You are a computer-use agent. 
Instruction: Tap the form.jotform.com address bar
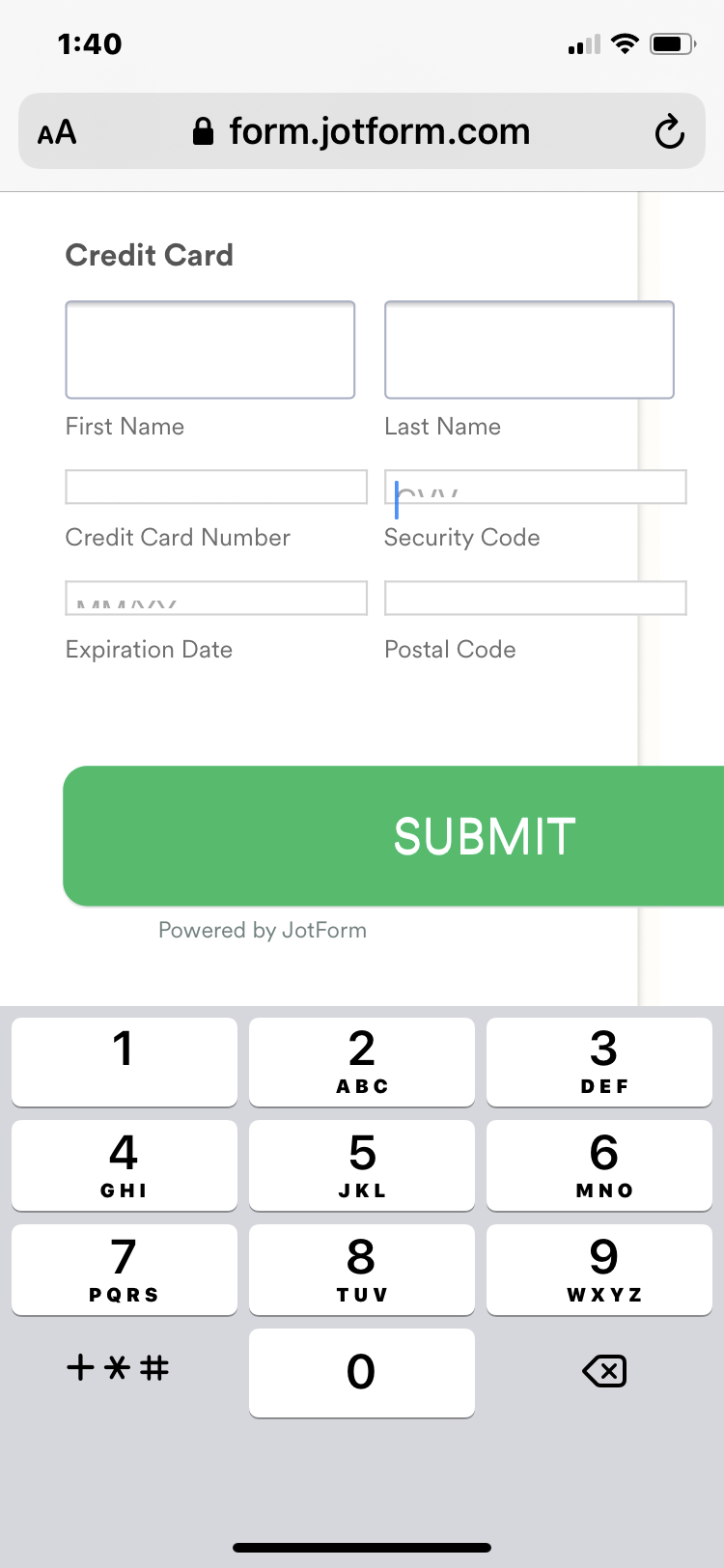(362, 131)
